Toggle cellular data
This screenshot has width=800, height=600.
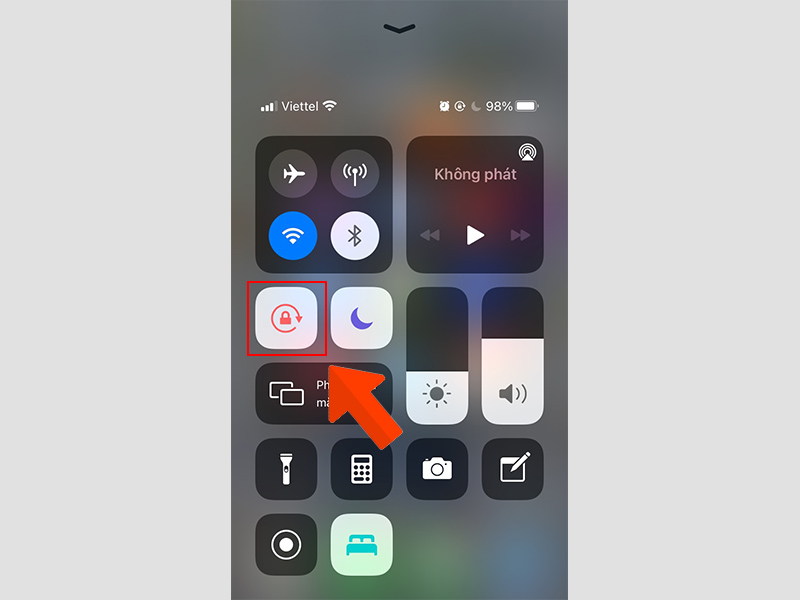coord(355,175)
